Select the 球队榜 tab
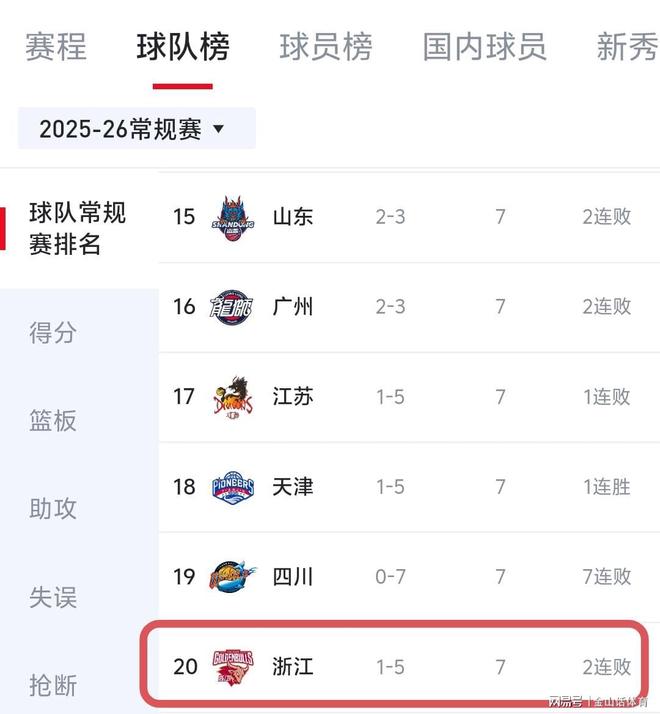The width and height of the screenshot is (660, 714). [x=183, y=47]
